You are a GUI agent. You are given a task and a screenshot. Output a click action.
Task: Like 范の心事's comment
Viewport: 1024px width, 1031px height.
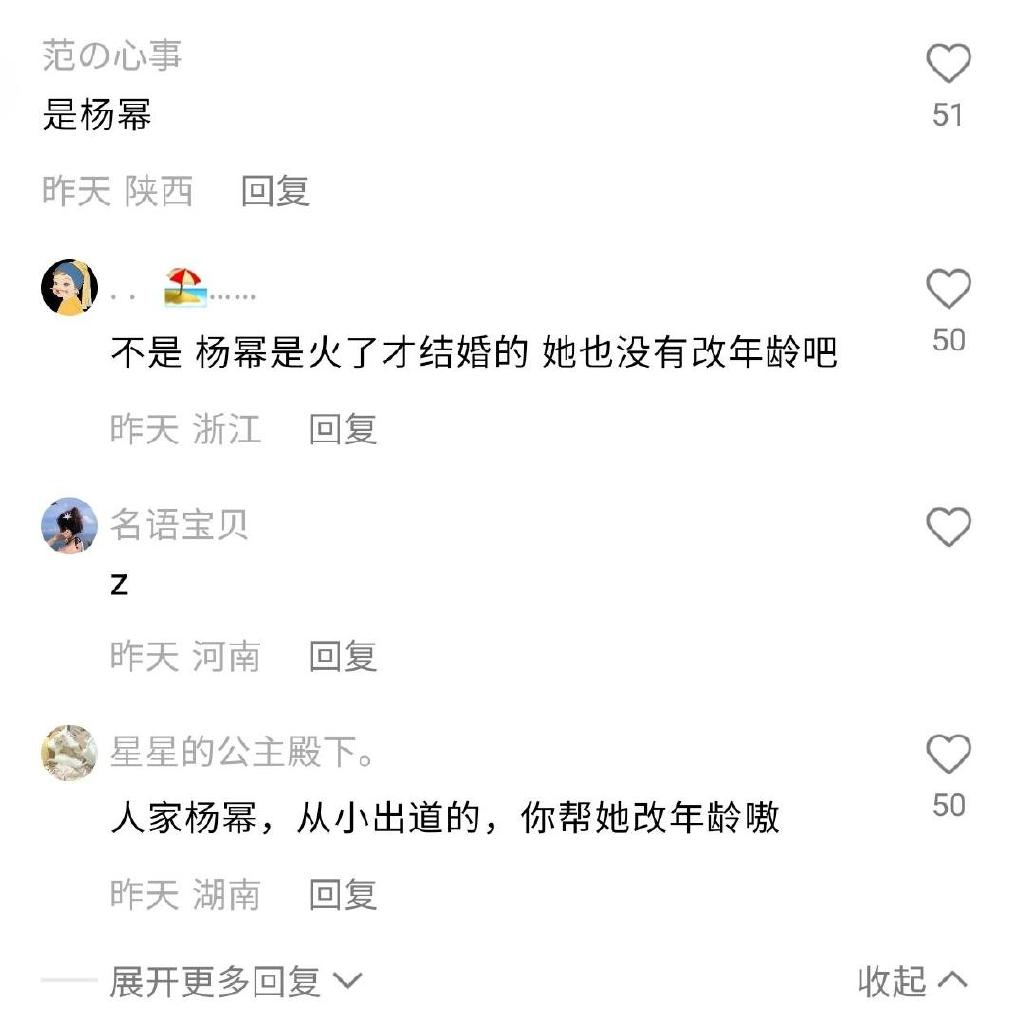coord(948,65)
